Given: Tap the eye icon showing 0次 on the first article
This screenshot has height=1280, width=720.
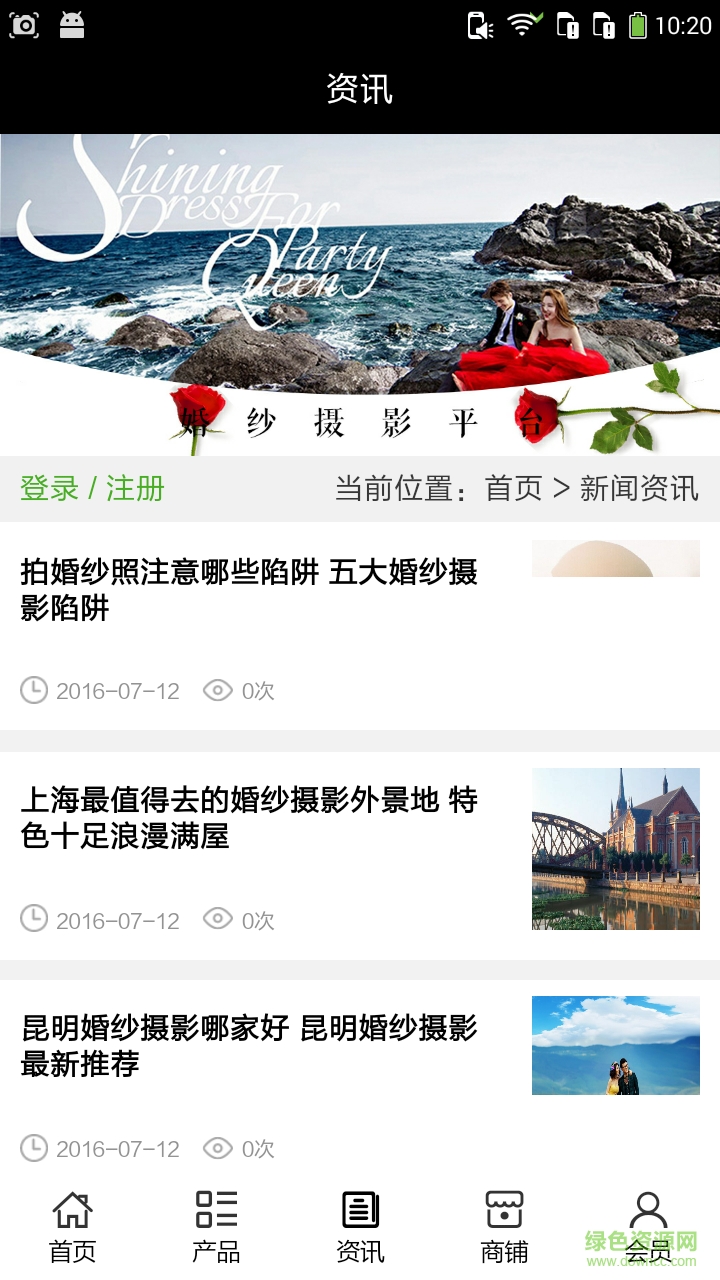Looking at the screenshot, I should [218, 690].
